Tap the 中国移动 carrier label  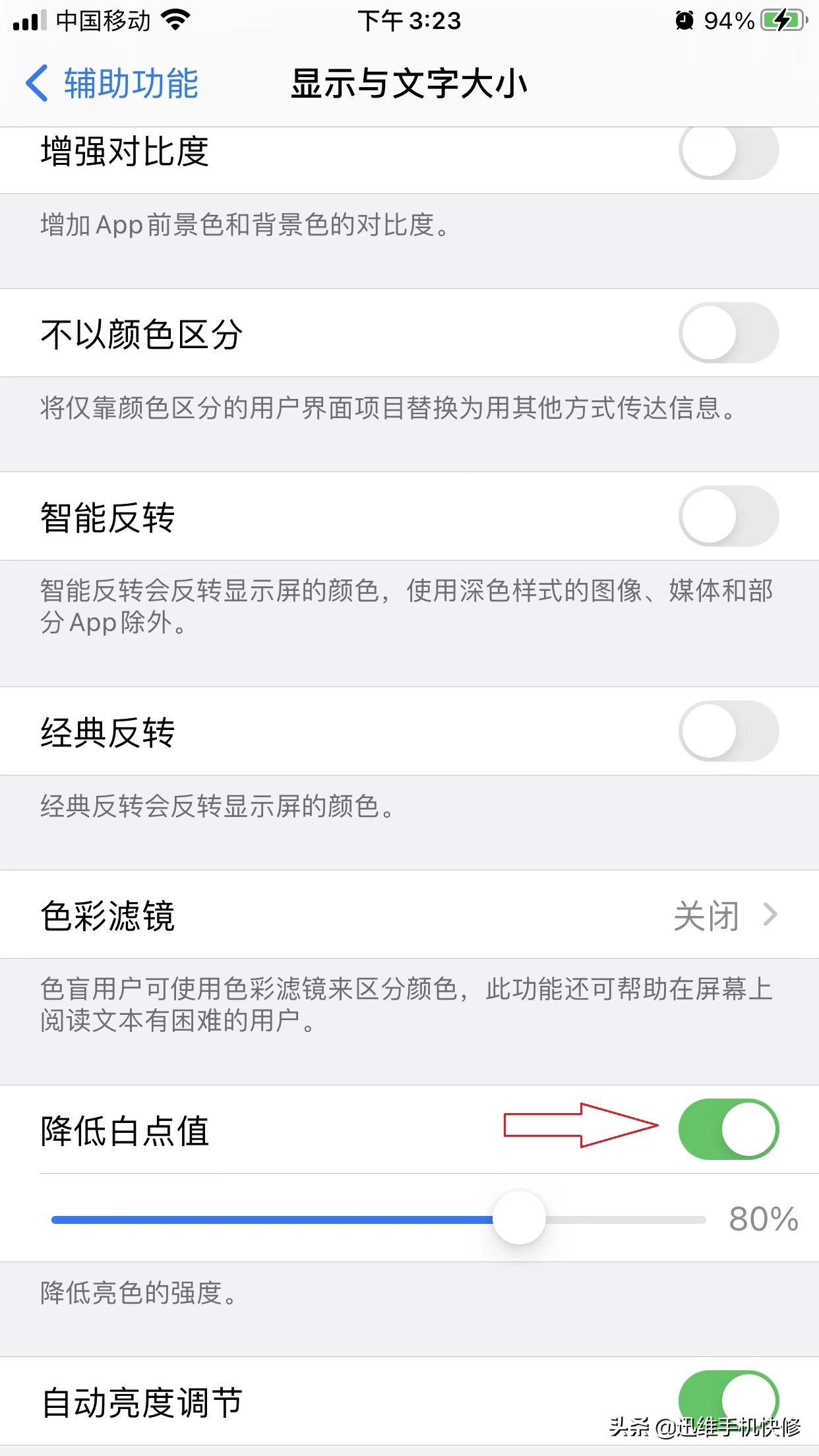click(102, 20)
